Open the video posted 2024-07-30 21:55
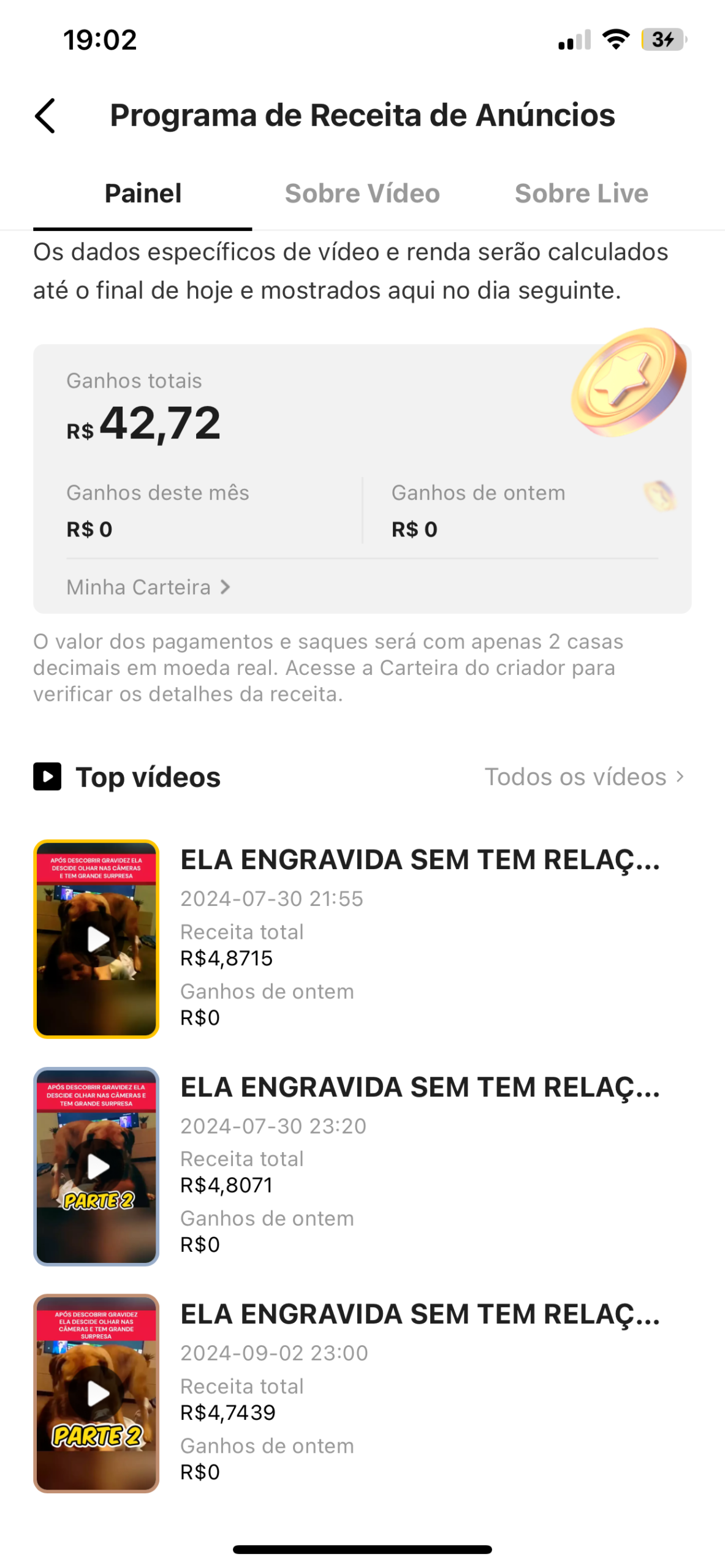 (96, 938)
